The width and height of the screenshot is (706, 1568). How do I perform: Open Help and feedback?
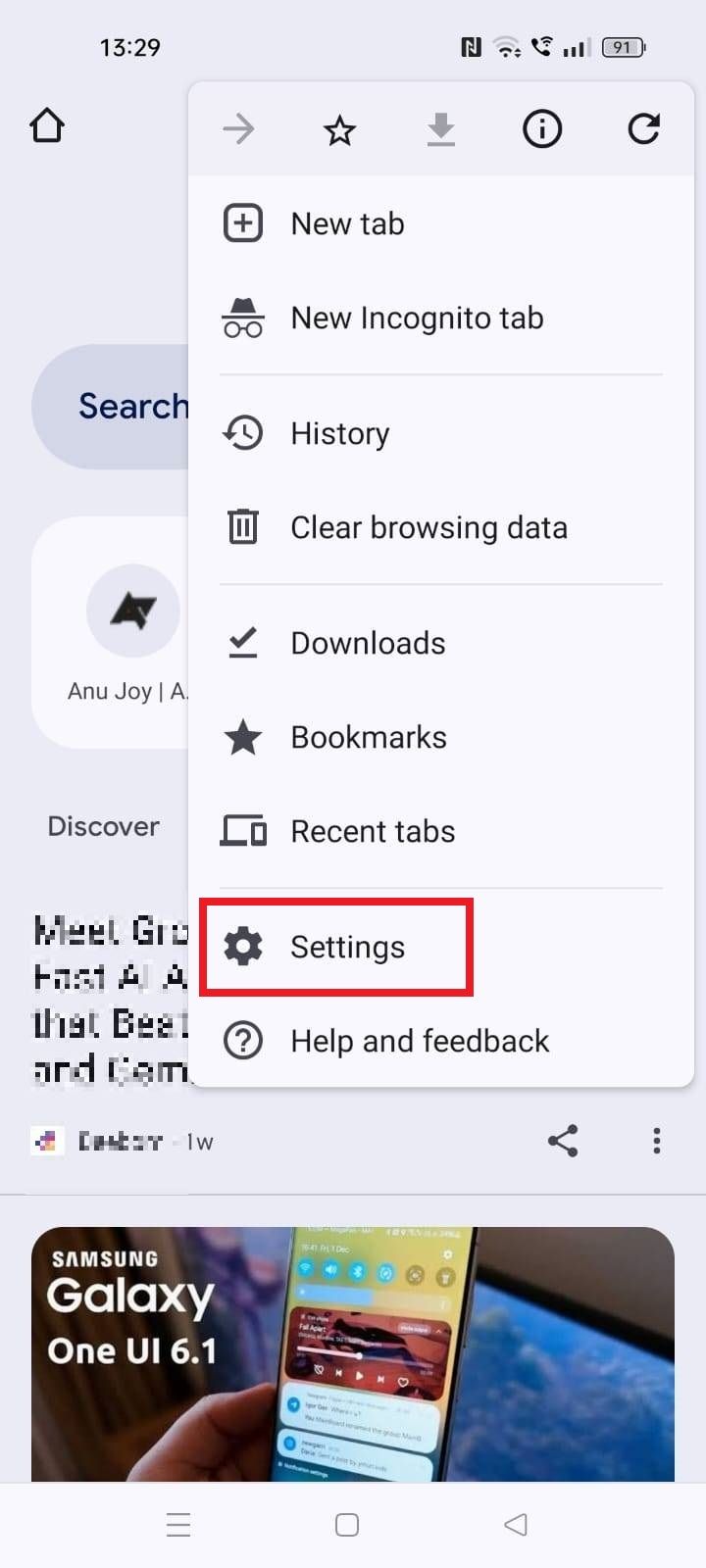[420, 1041]
